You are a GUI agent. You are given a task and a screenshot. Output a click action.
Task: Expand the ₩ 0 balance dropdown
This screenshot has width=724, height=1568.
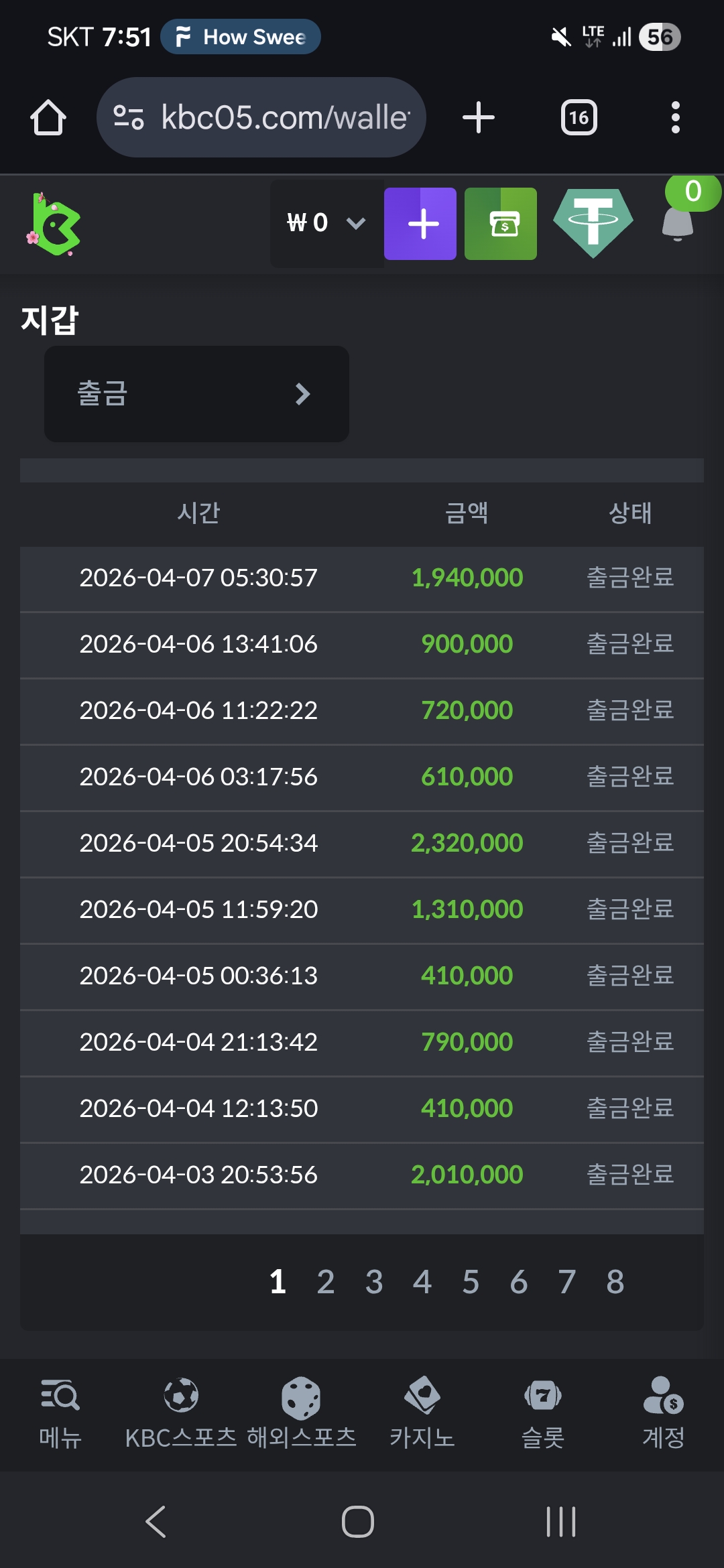pyautogui.click(x=326, y=223)
